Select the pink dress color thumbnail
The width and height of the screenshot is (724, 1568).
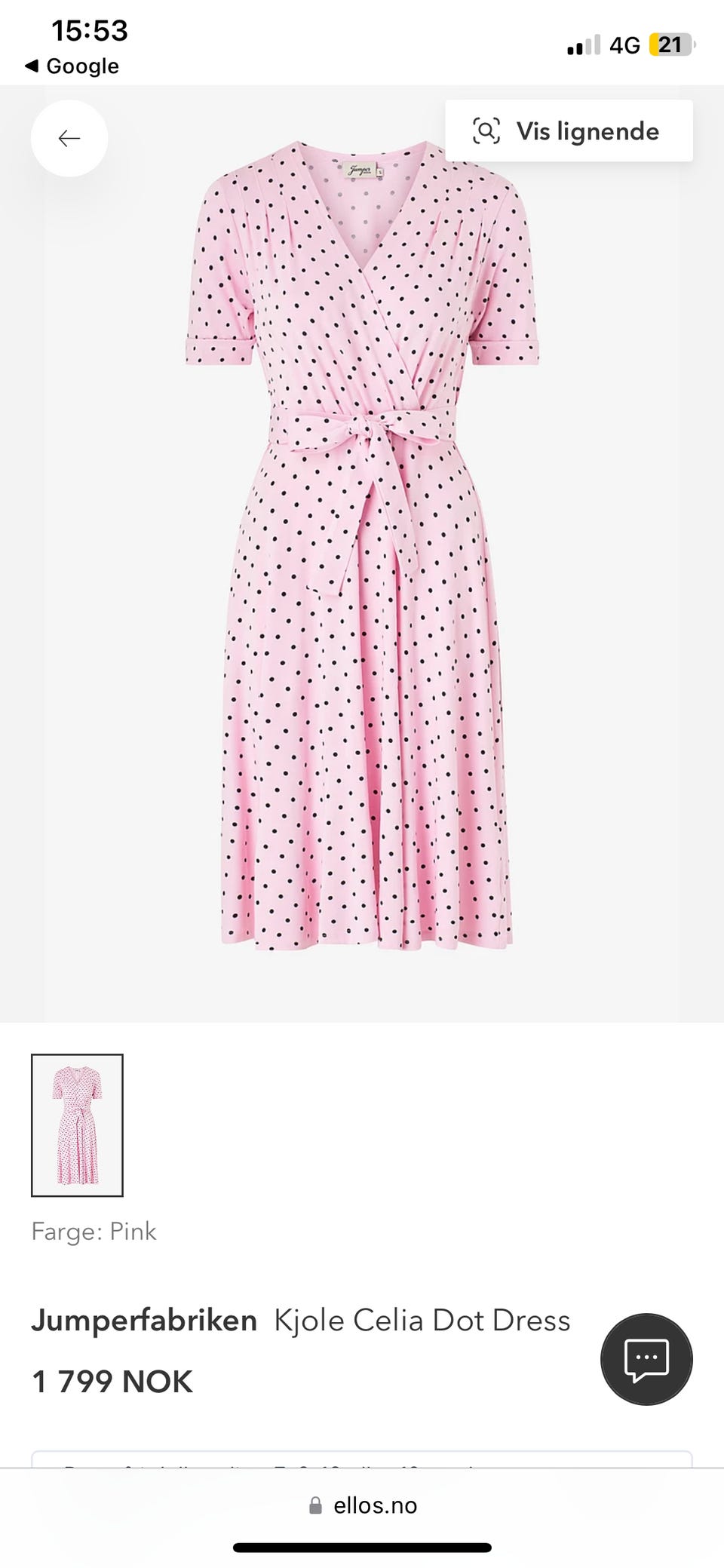(77, 1125)
